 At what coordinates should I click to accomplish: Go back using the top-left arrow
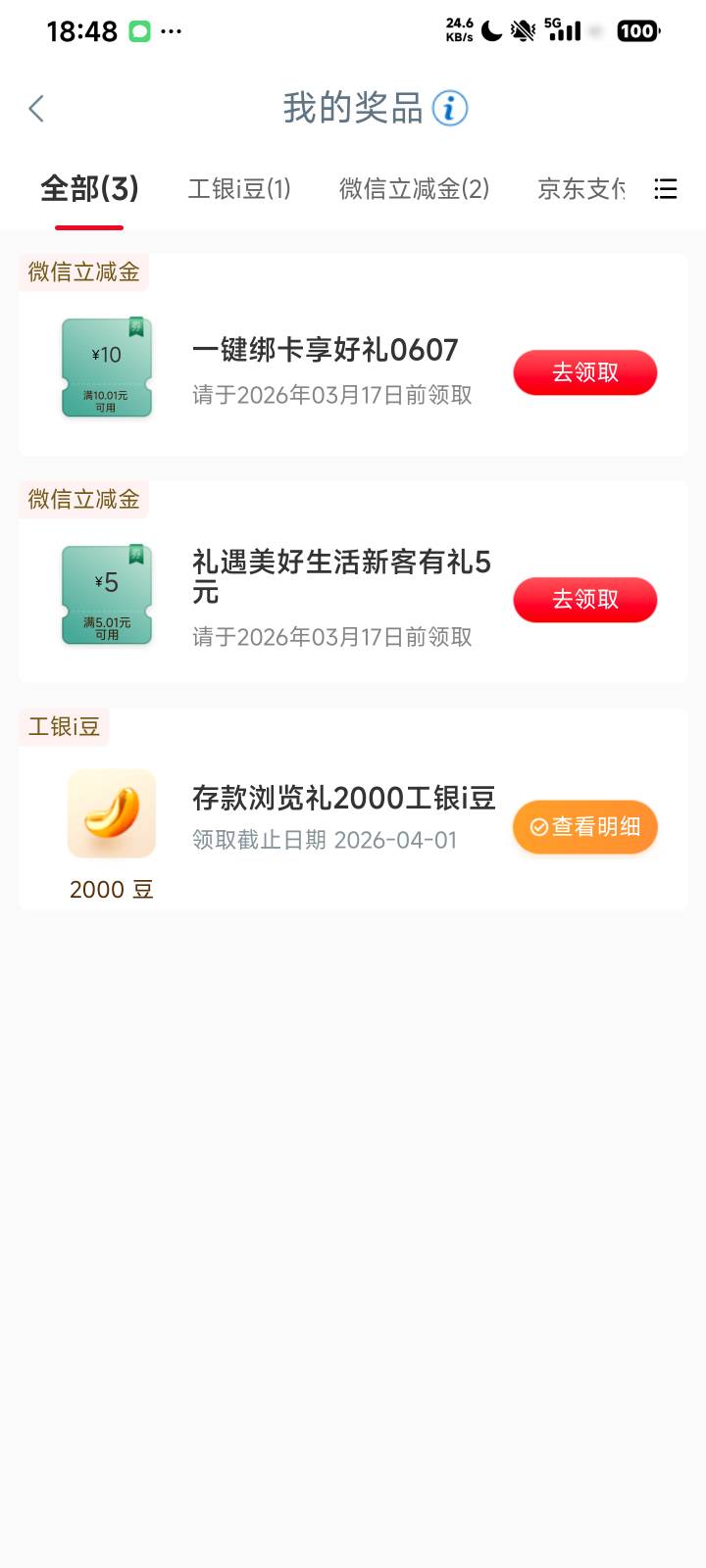tap(37, 109)
